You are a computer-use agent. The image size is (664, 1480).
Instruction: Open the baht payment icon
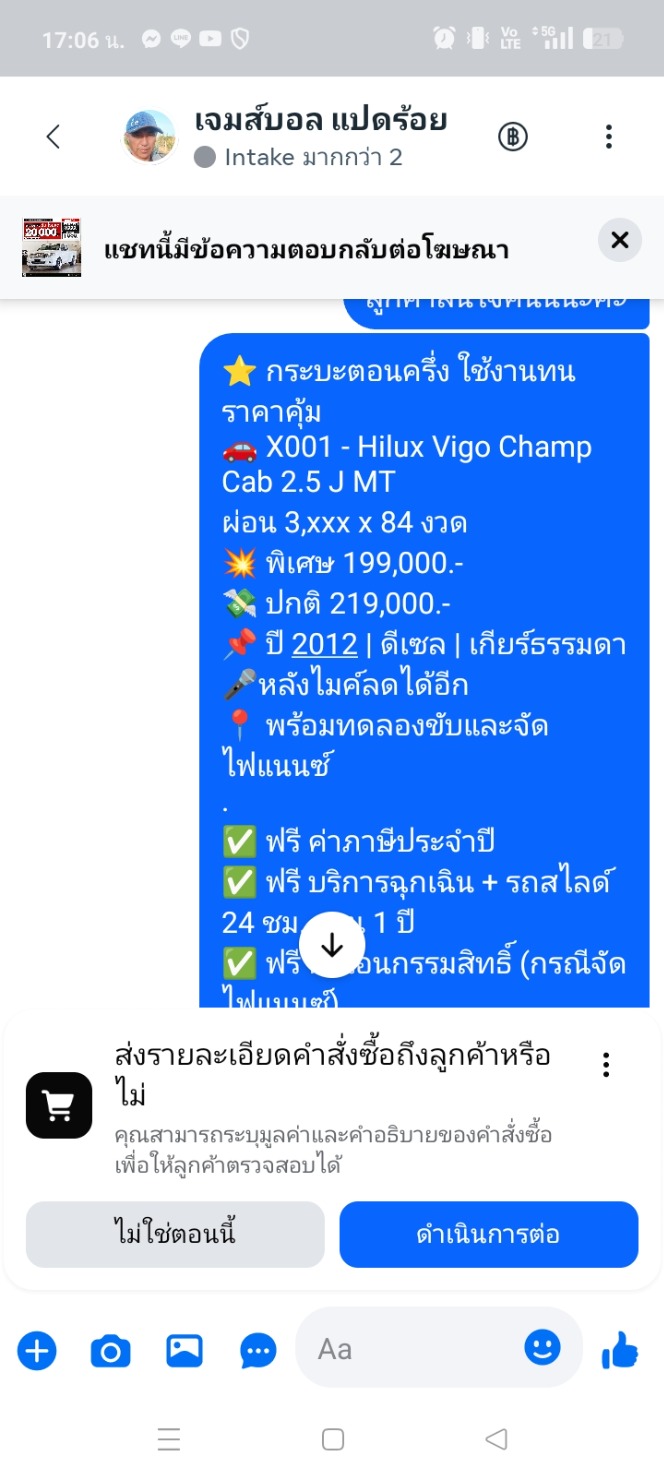coord(513,137)
